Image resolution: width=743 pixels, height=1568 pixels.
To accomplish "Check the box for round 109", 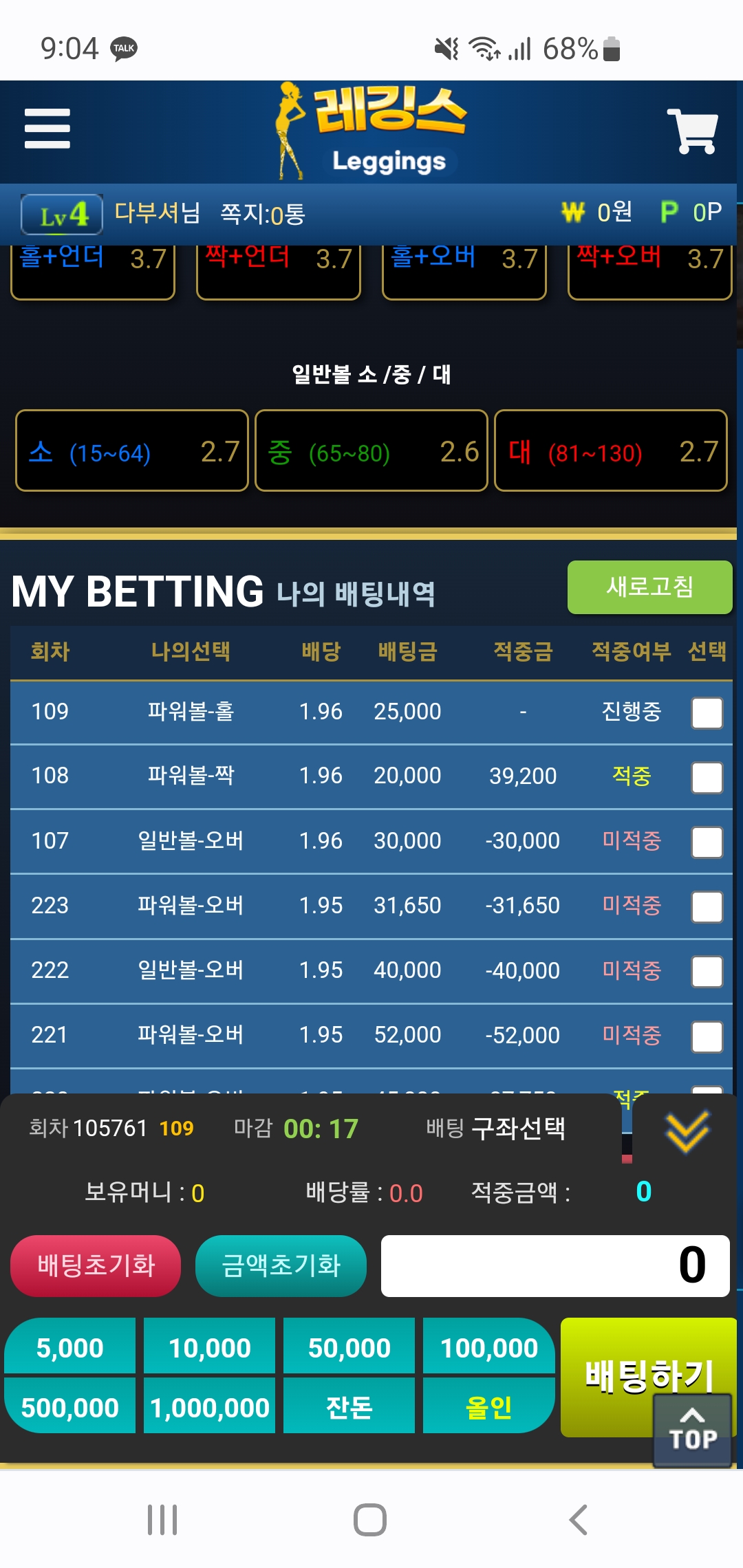I will pos(707,712).
